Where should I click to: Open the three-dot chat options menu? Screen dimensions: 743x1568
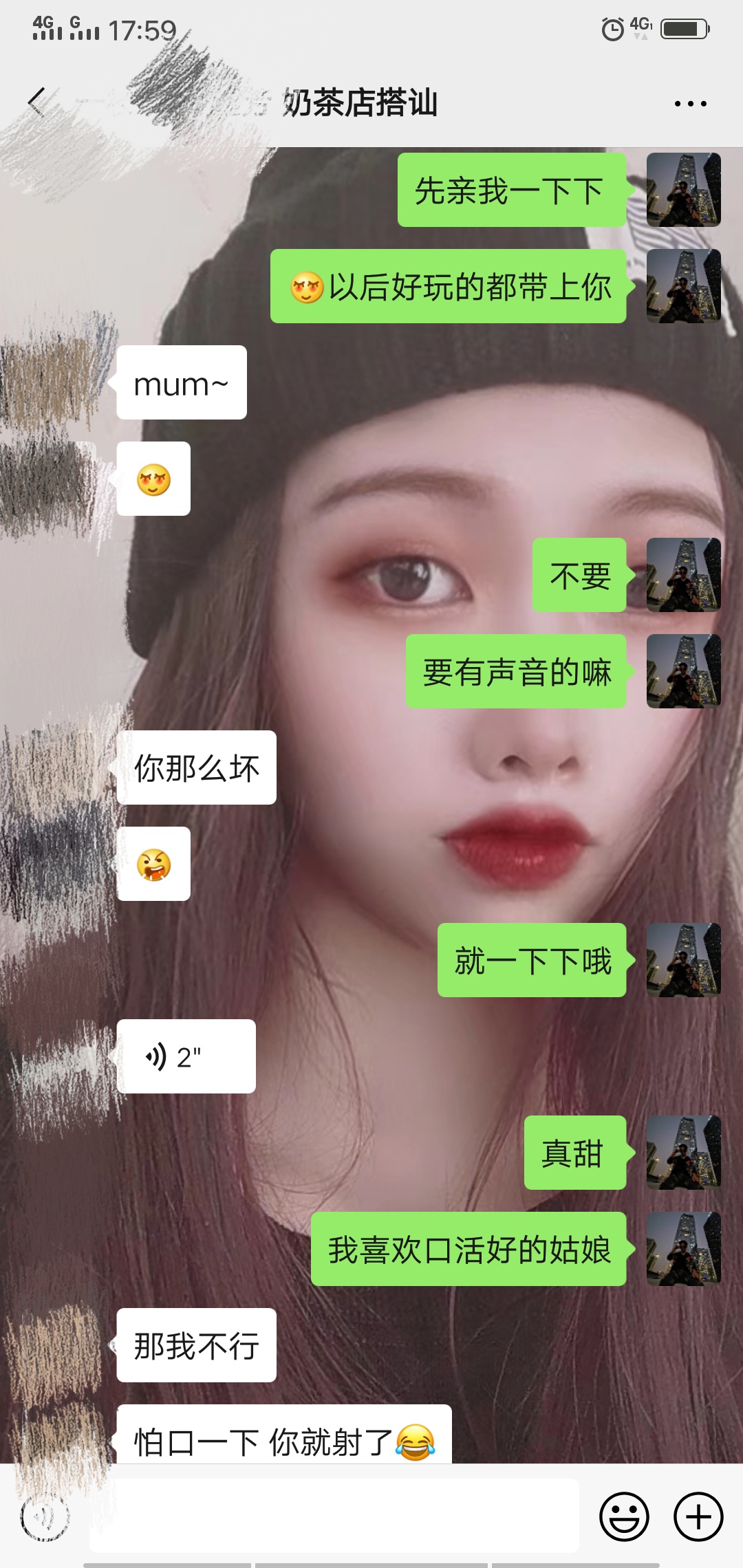(690, 104)
